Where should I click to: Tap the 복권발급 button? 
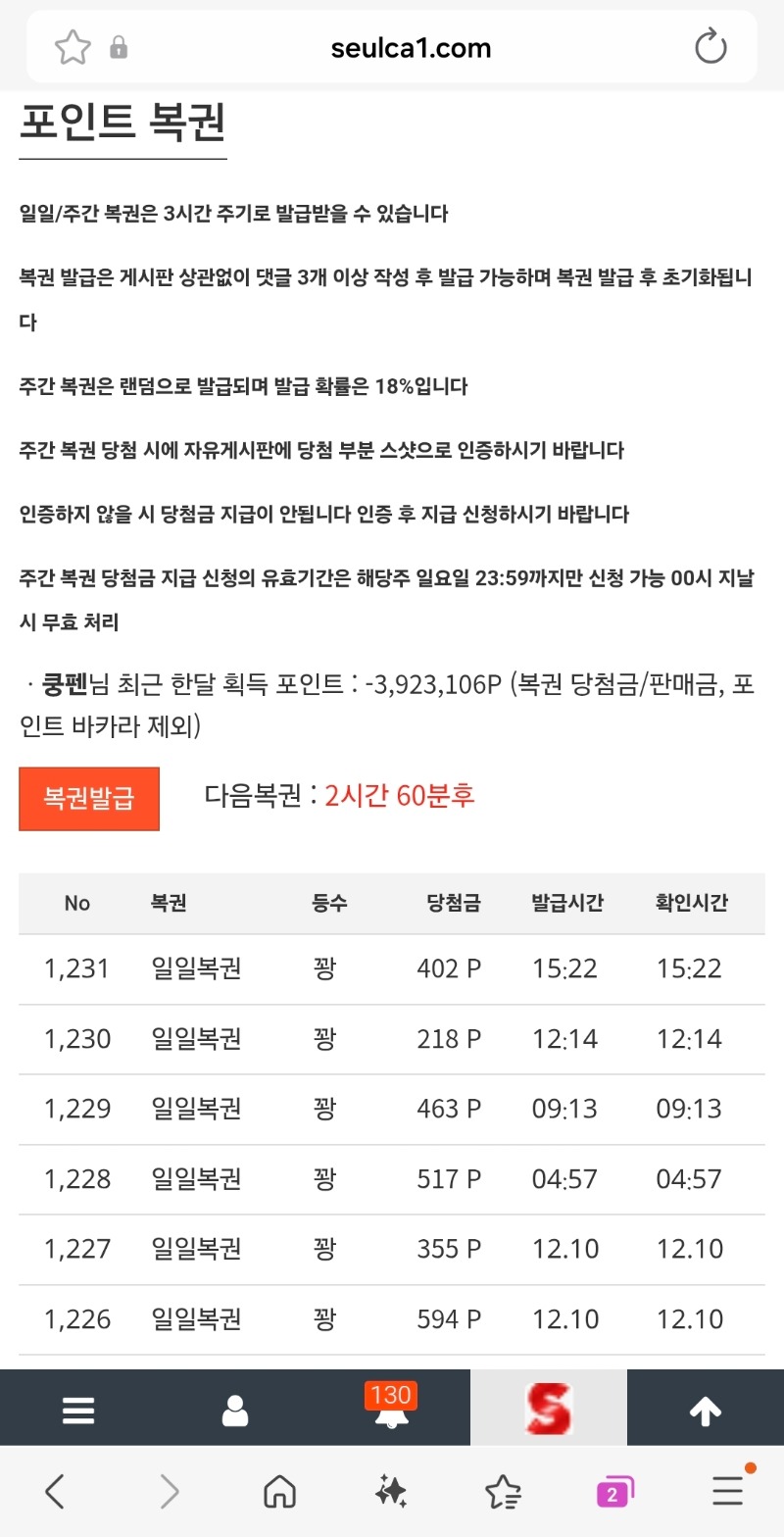tap(88, 798)
